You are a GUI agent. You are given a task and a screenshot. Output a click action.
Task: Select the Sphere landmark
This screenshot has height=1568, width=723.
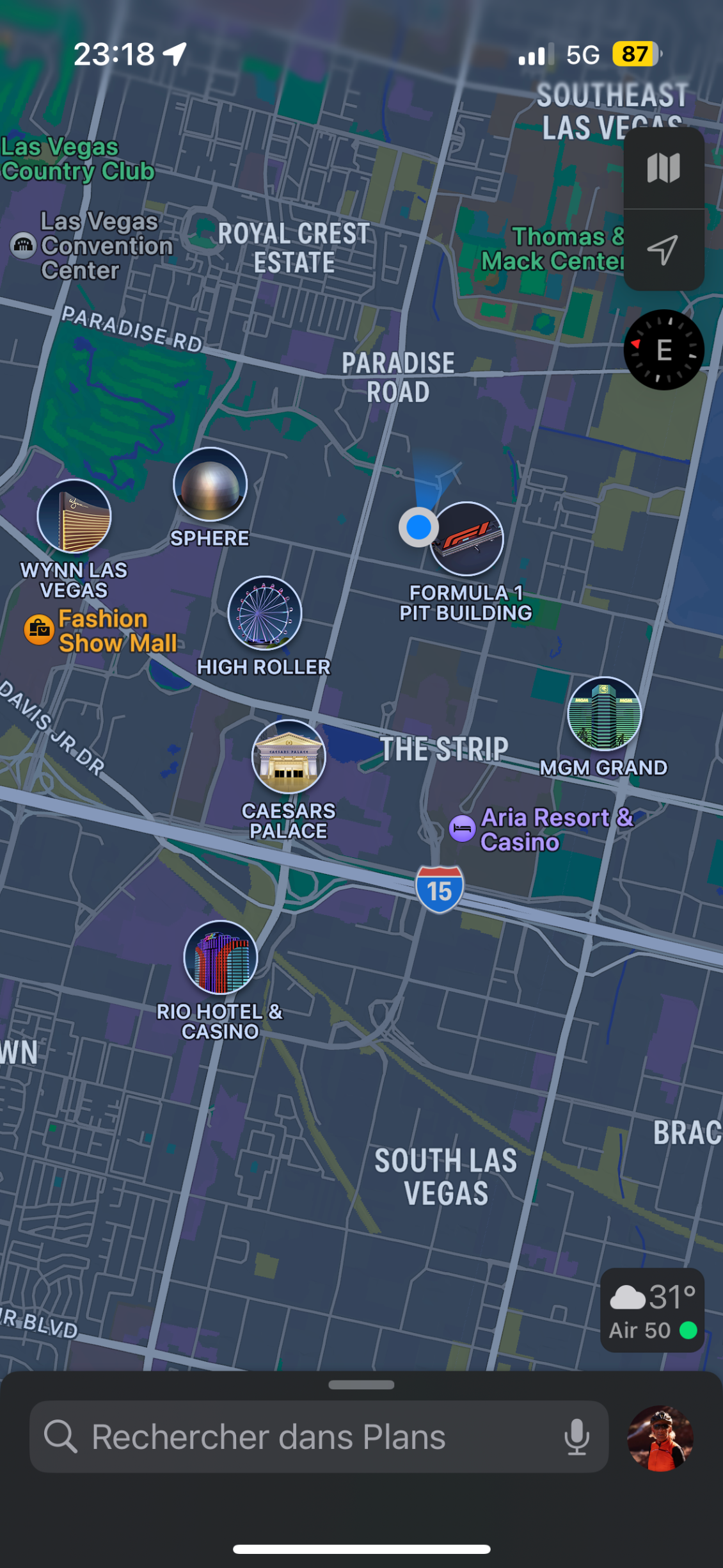[x=210, y=485]
